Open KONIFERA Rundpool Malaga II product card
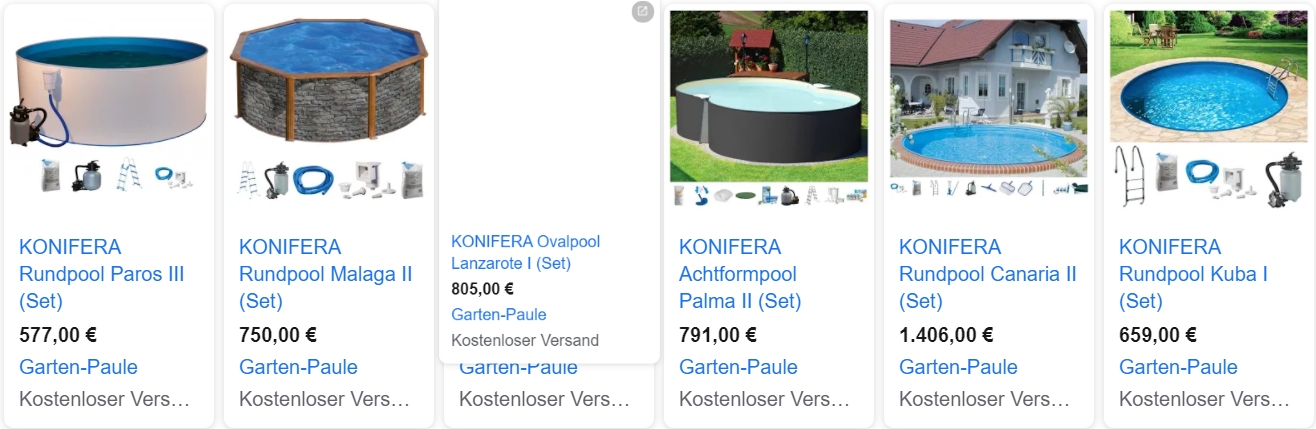Image resolution: width=1316 pixels, height=429 pixels. coord(325,273)
